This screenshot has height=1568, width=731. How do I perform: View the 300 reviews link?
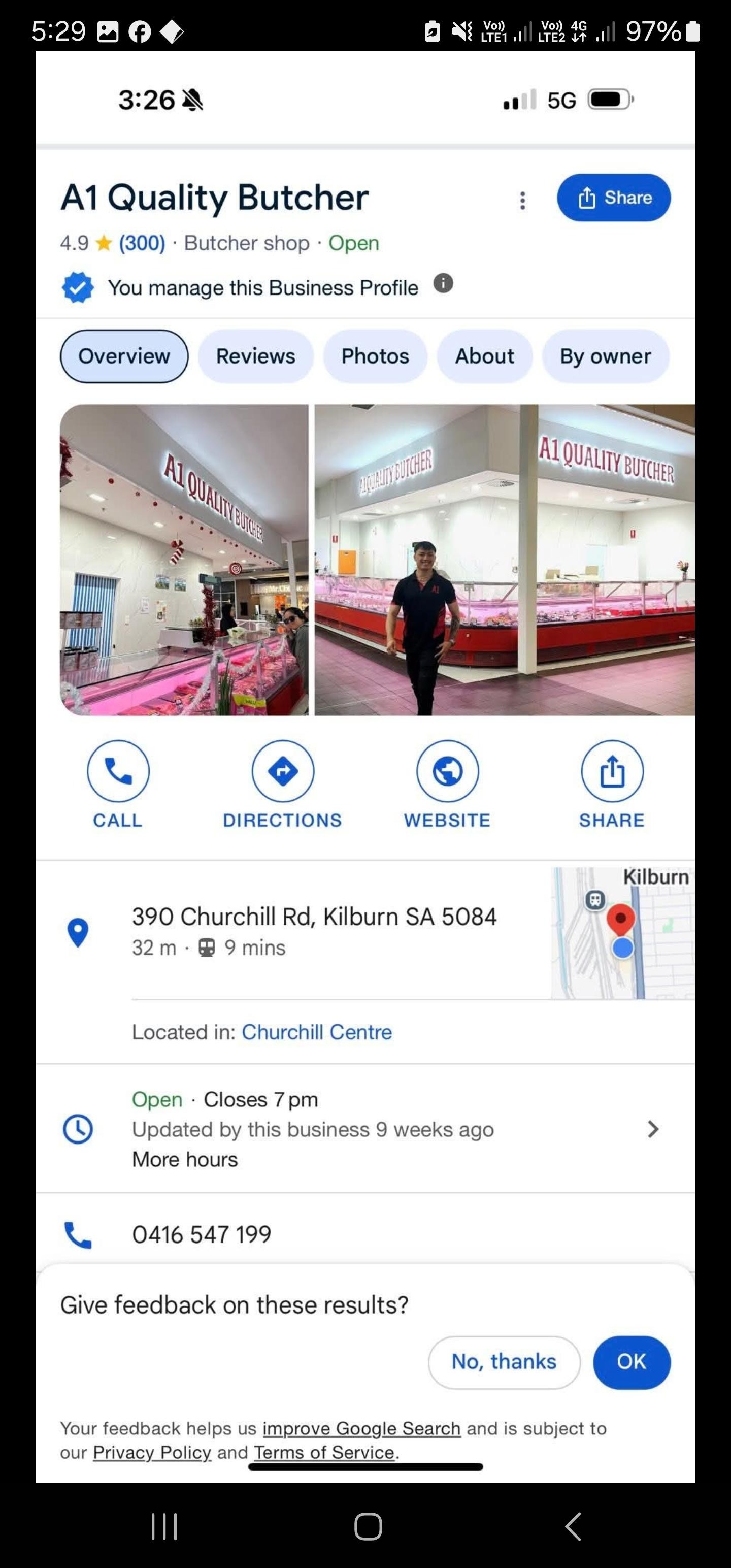coord(142,243)
